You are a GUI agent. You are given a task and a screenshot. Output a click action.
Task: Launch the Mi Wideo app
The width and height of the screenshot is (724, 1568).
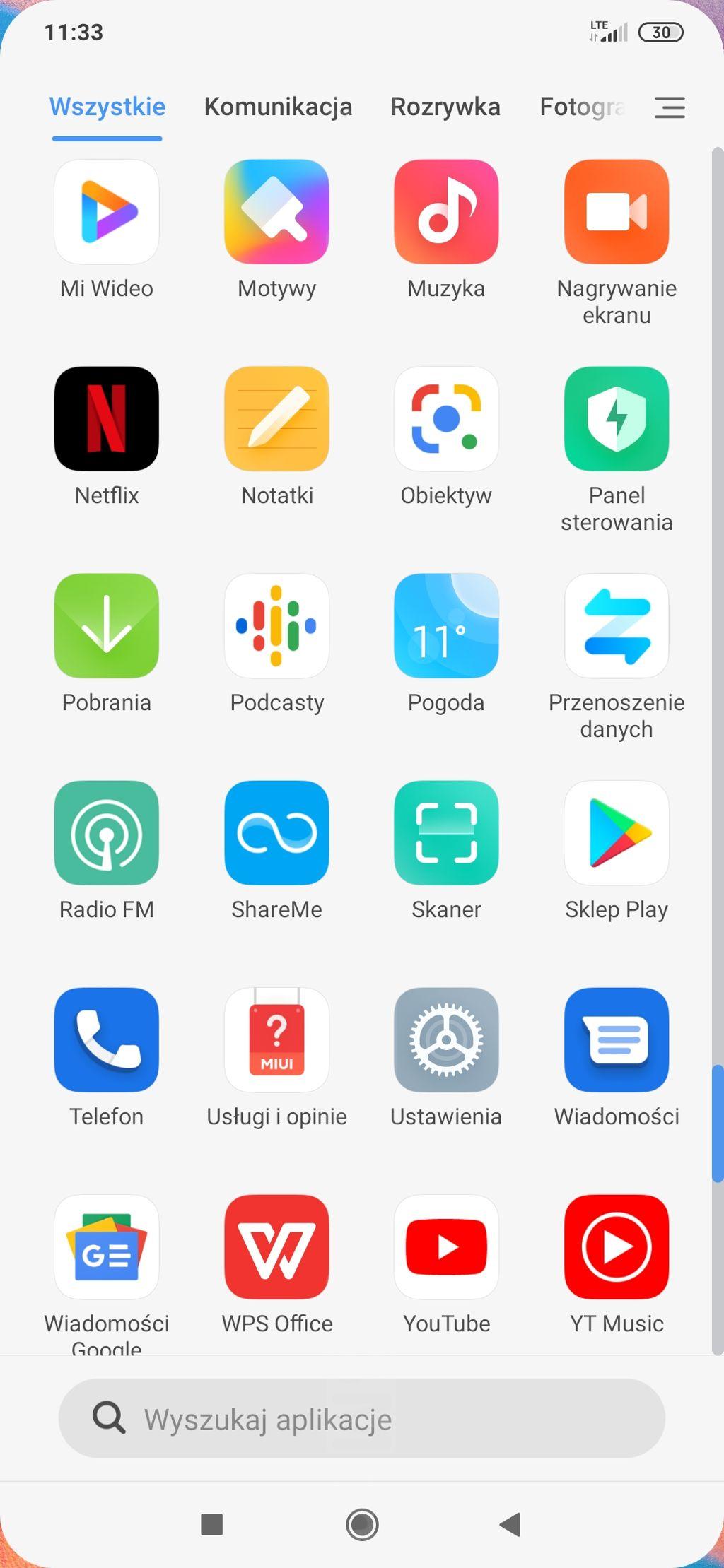pos(107,212)
